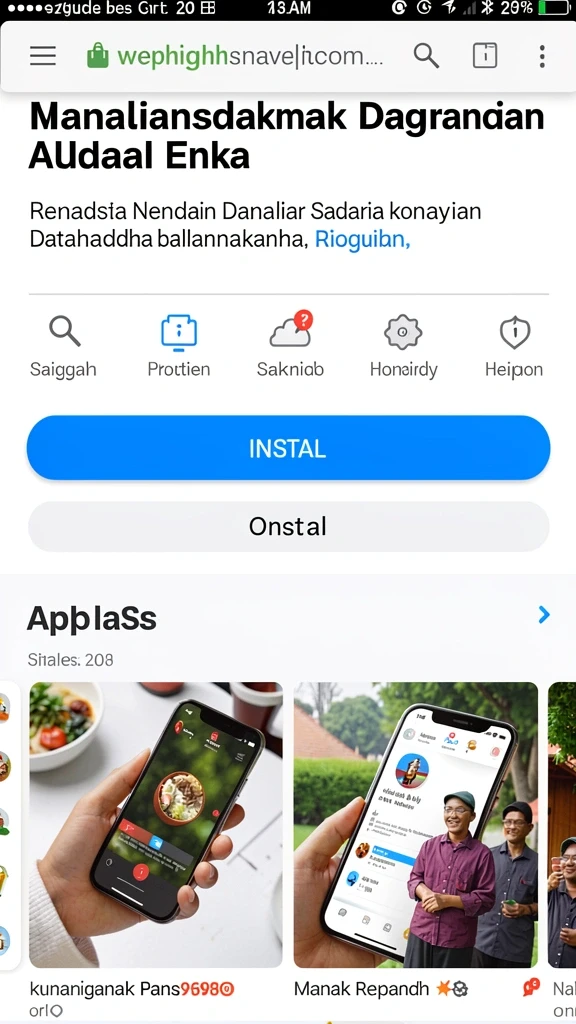Select the Prottien option
The width and height of the screenshot is (576, 1024).
(179, 347)
